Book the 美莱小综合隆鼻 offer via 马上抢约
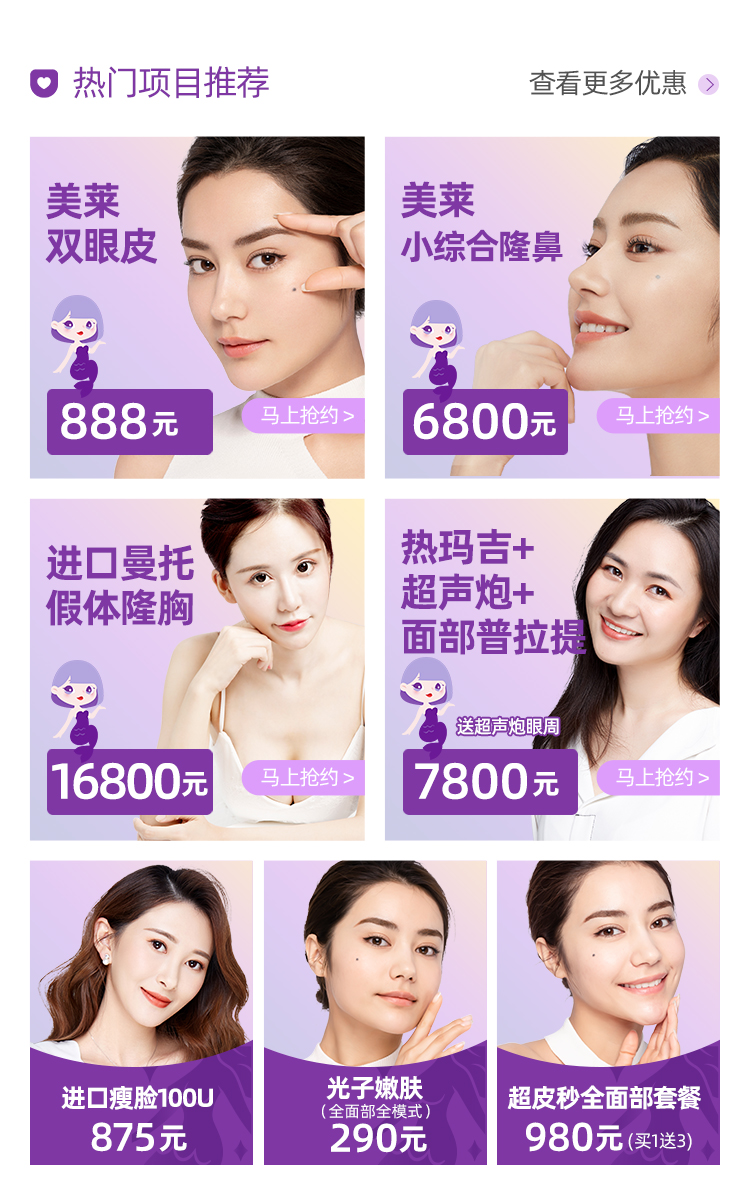The image size is (750, 1200). click(x=660, y=416)
